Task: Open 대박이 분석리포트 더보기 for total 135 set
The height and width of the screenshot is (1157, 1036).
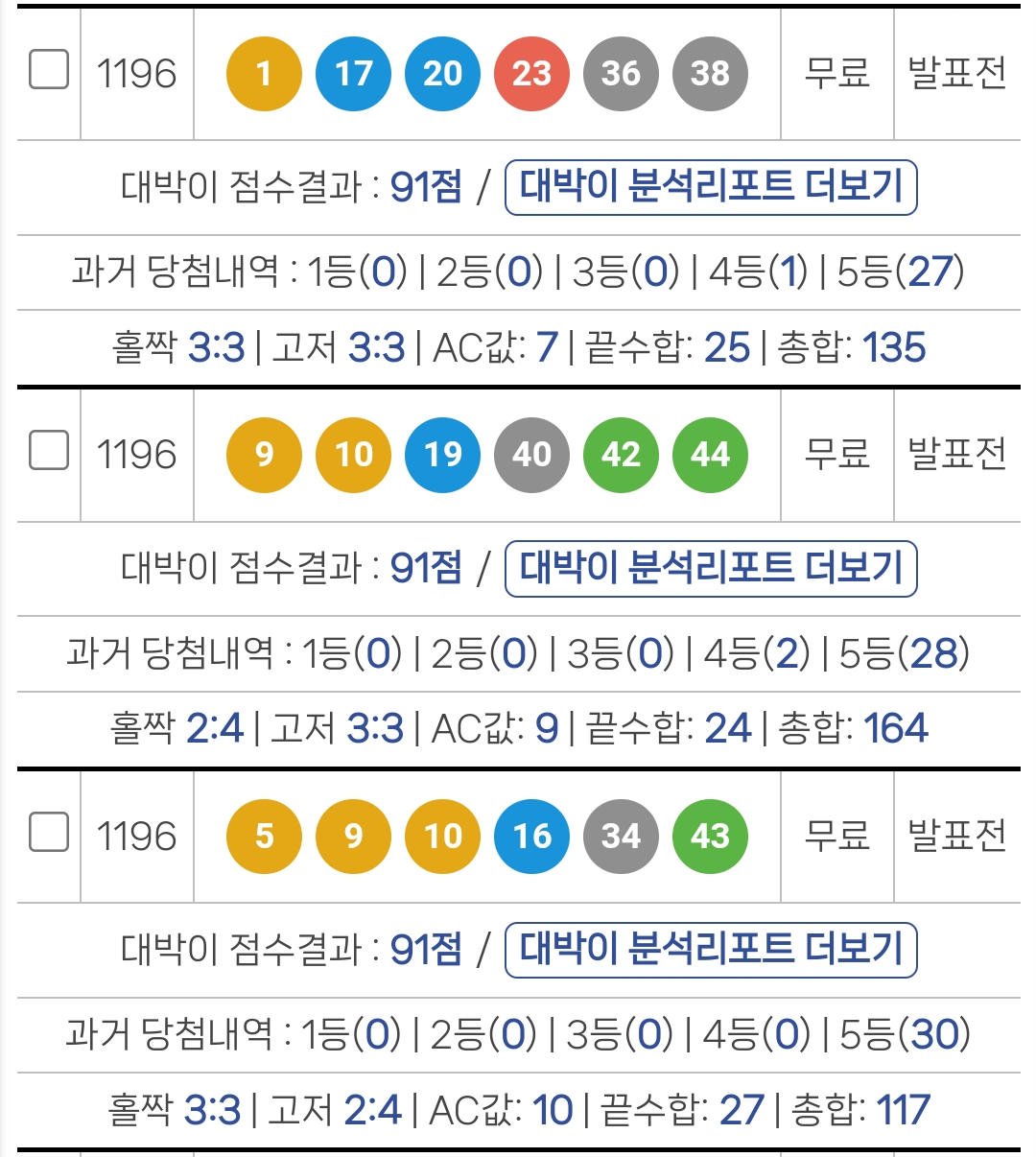Action: 711,187
